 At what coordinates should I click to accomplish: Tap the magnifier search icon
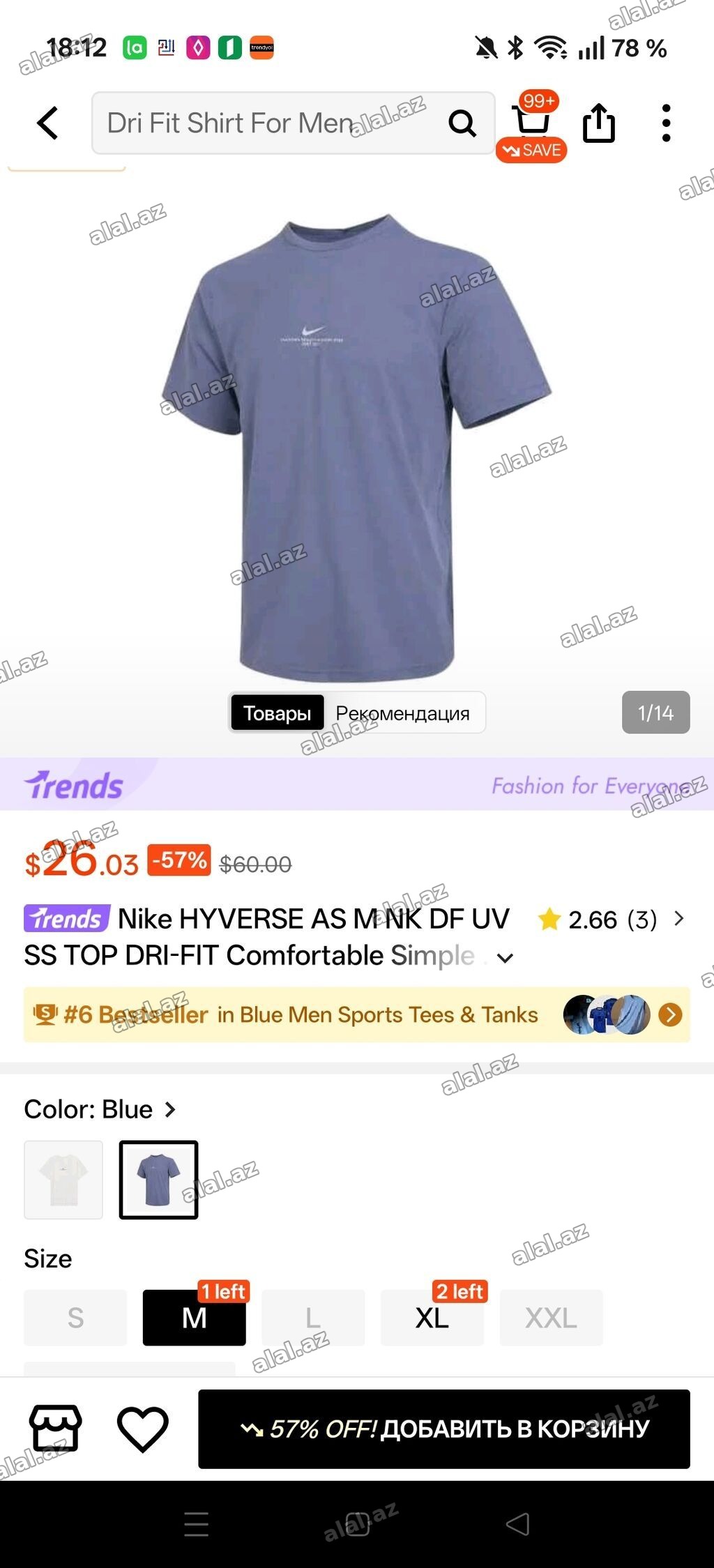(462, 123)
